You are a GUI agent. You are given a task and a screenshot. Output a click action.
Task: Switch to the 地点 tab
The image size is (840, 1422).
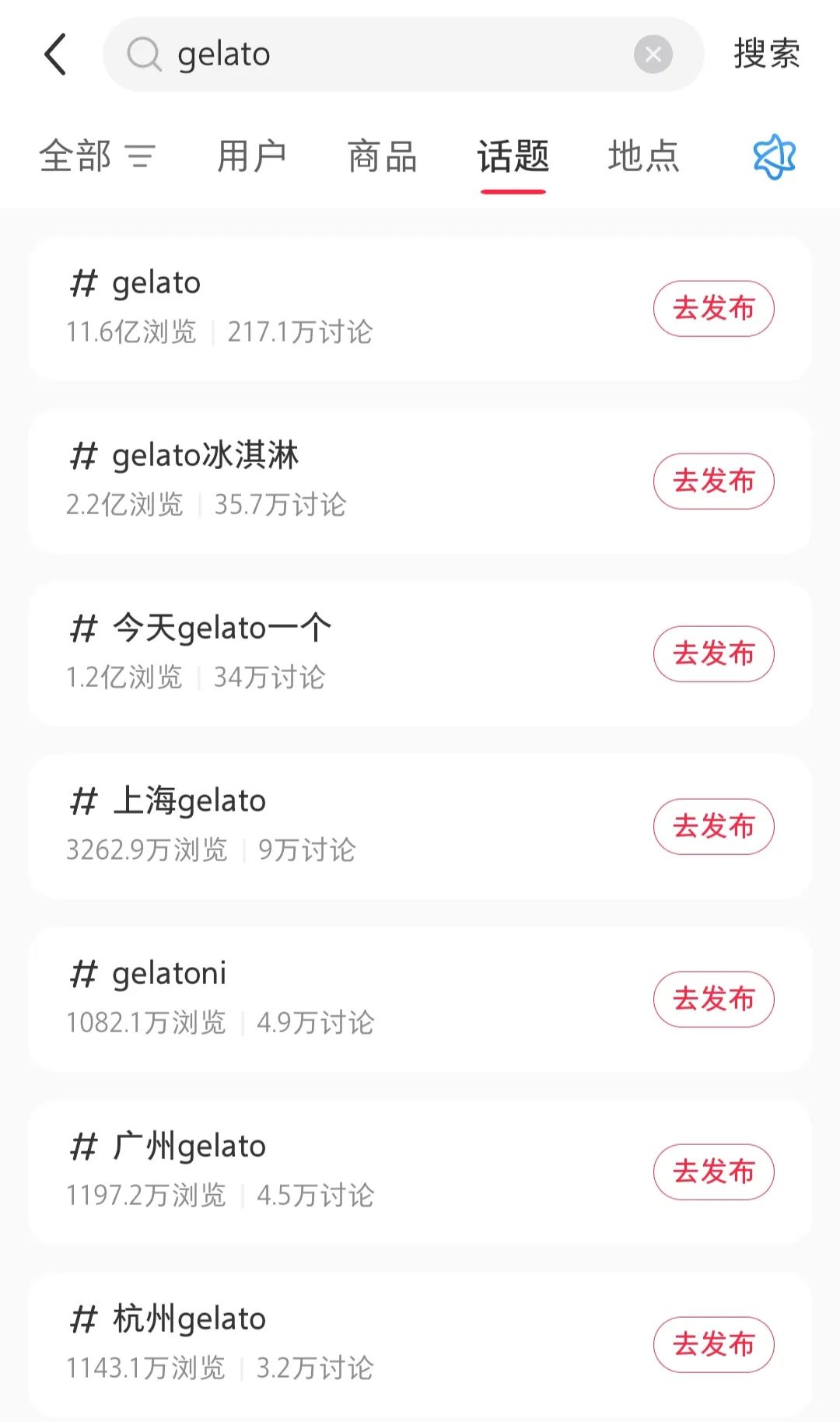[x=644, y=156]
